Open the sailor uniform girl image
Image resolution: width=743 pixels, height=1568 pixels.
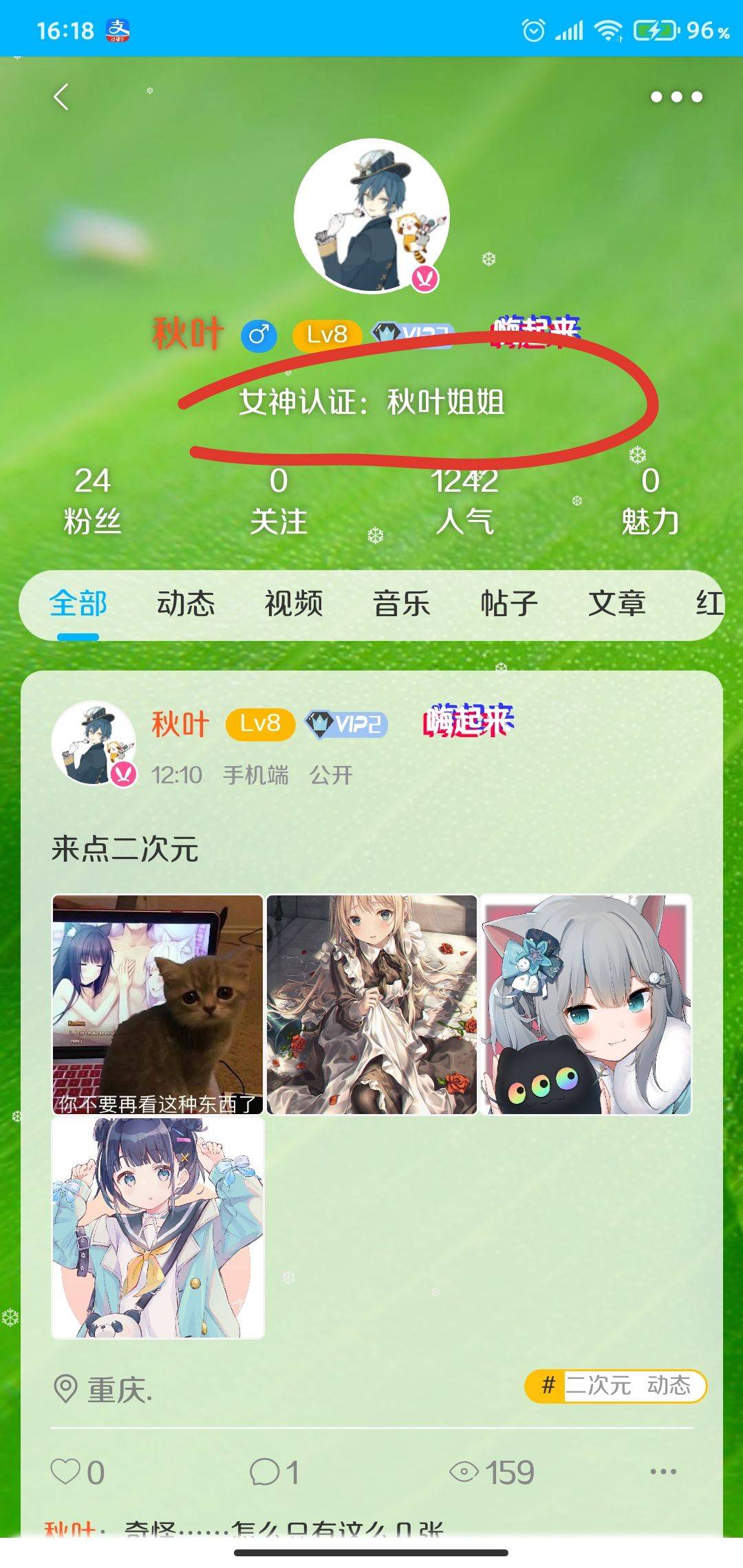point(158,1228)
